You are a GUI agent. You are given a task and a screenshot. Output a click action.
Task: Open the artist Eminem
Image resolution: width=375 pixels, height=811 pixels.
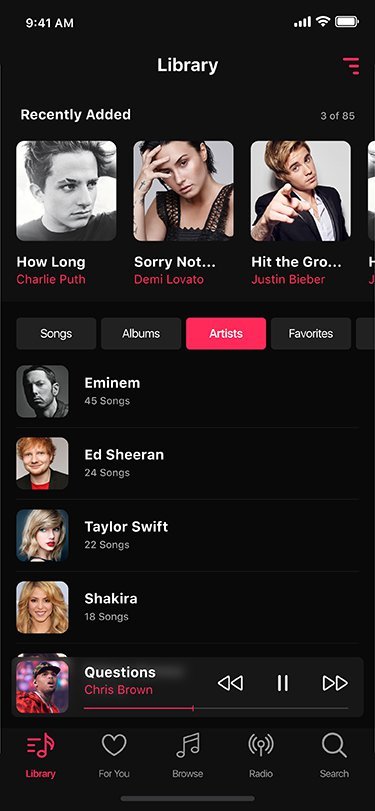pos(187,392)
